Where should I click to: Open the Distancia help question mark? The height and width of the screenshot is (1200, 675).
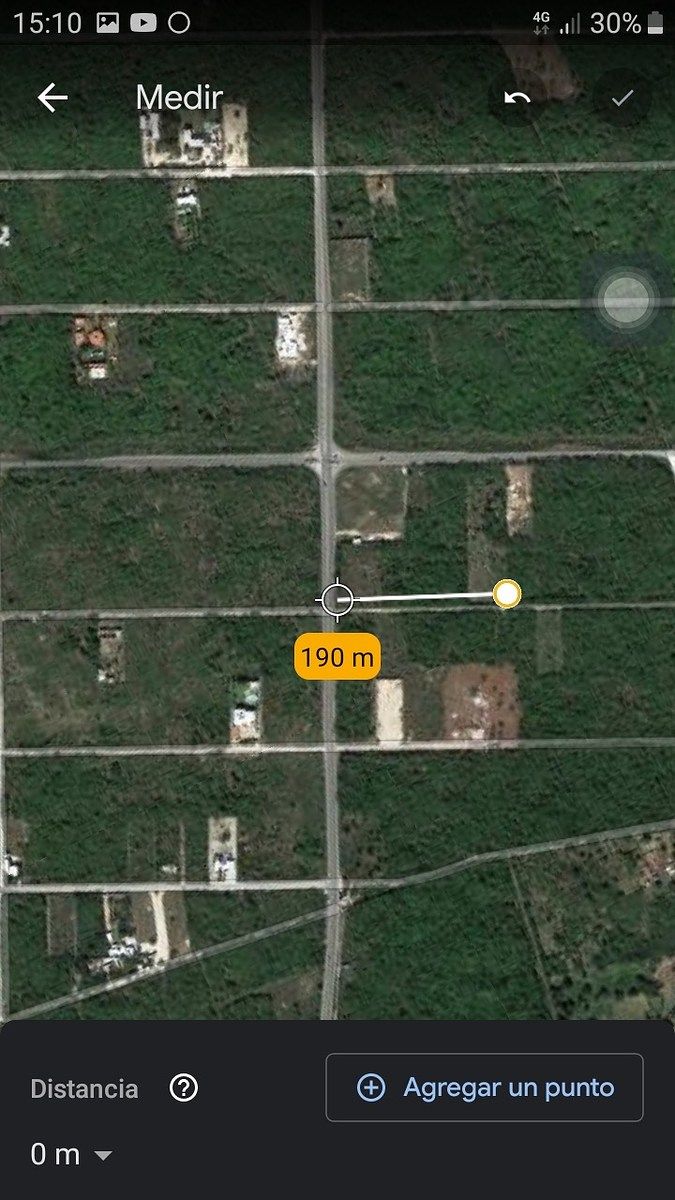[x=183, y=1088]
